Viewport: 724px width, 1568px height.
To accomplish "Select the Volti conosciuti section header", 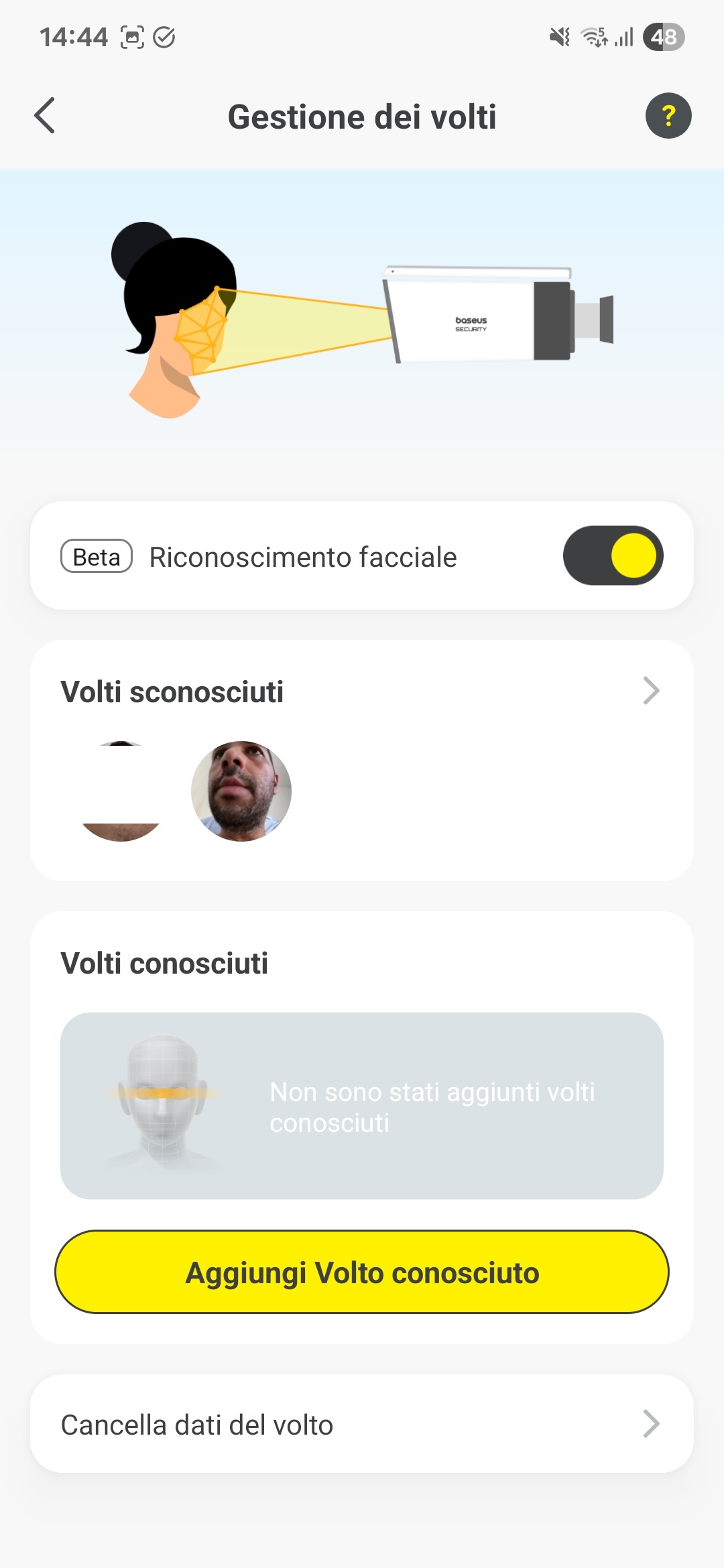I will (164, 963).
